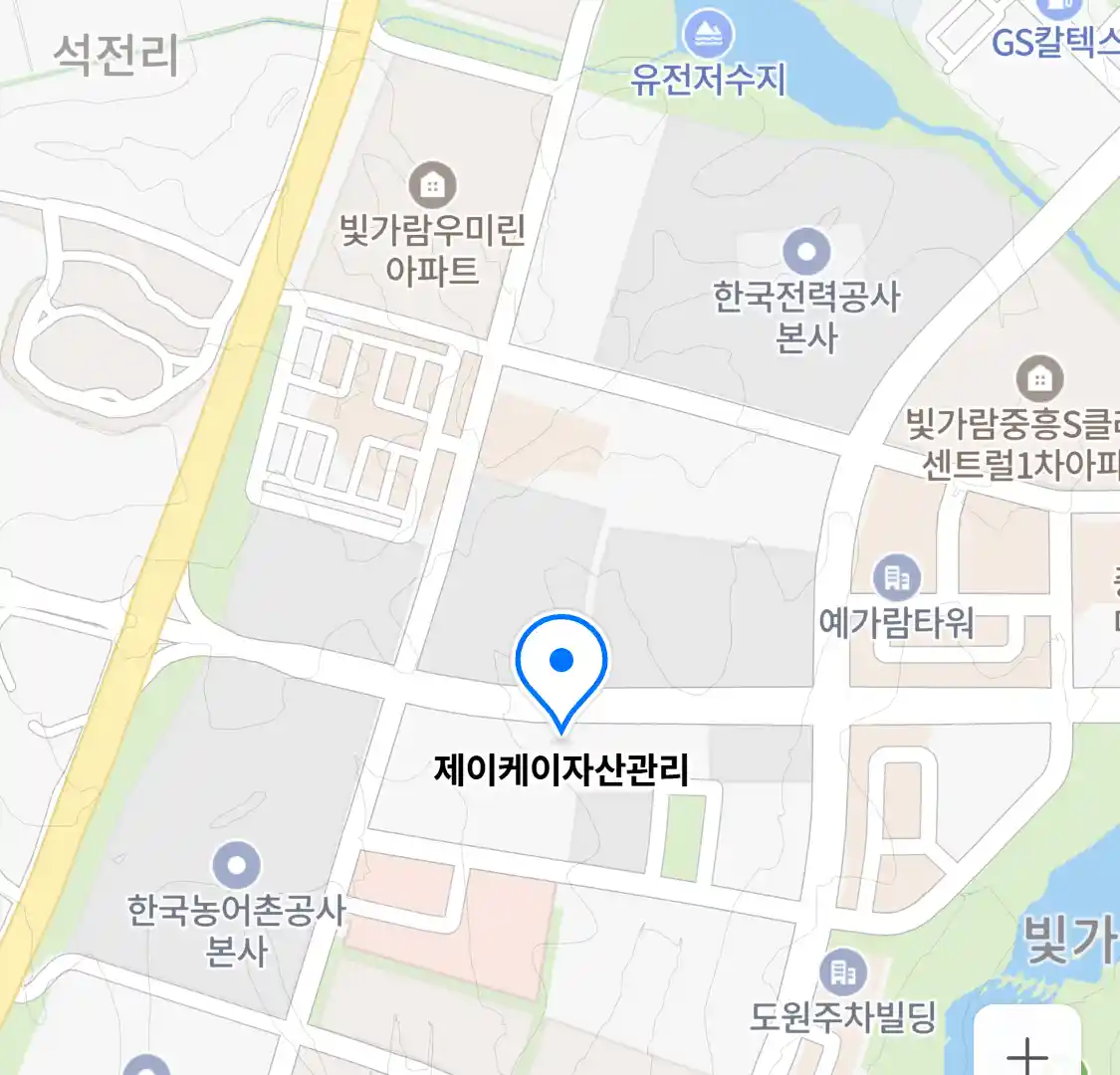This screenshot has width=1120, height=1075.
Task: Open 빛가람우미린 아파트 place marker
Action: point(432,185)
